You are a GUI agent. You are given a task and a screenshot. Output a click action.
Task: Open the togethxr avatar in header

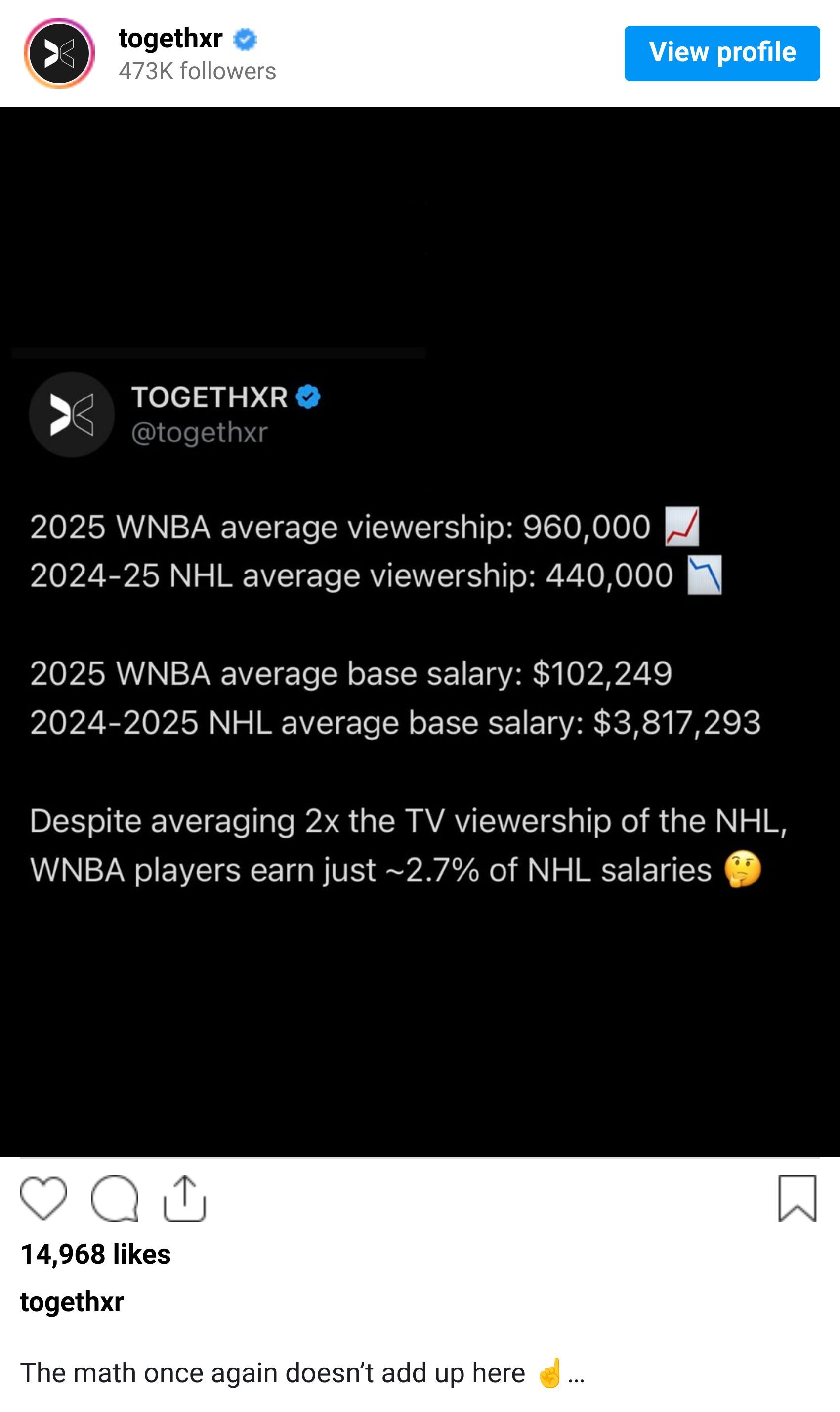59,53
